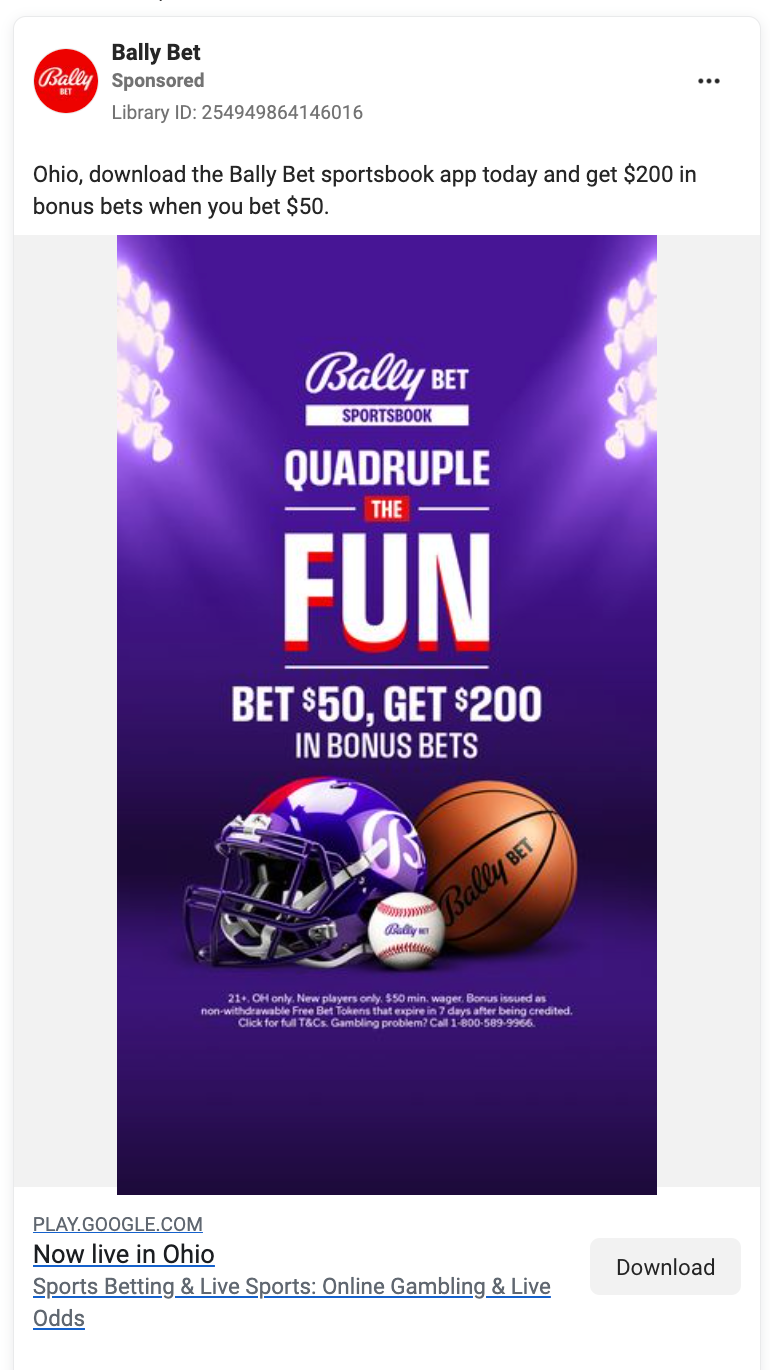
Task: Follow the PLAY.GOOGLE.COM link
Action: [118, 1224]
